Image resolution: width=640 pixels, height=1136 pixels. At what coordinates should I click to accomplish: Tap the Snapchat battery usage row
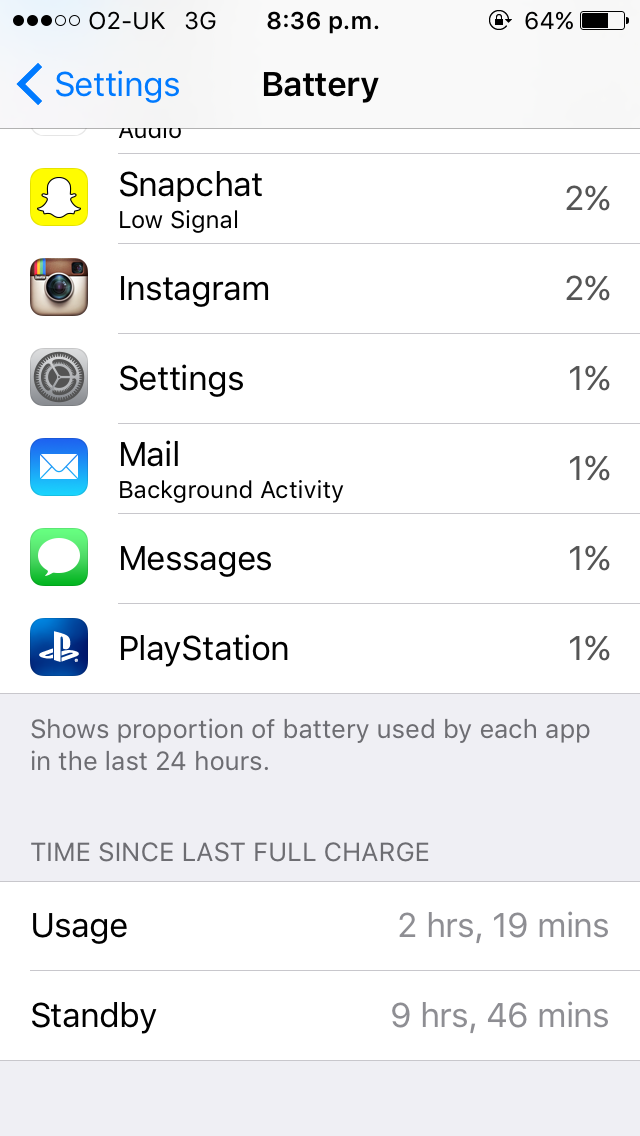coord(320,199)
